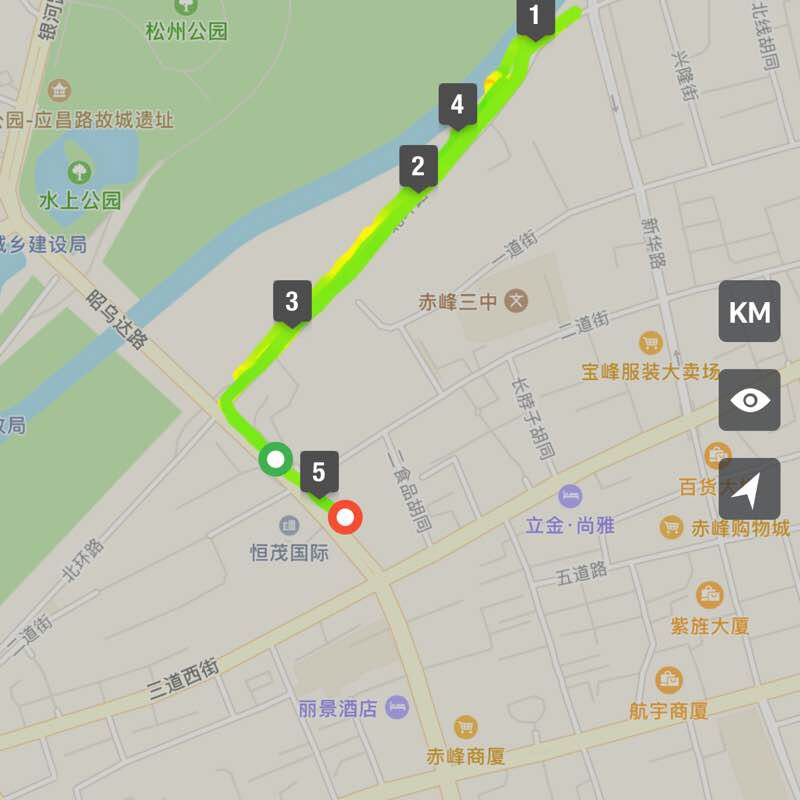
Task: Tap the red end point marker
Action: click(x=345, y=517)
